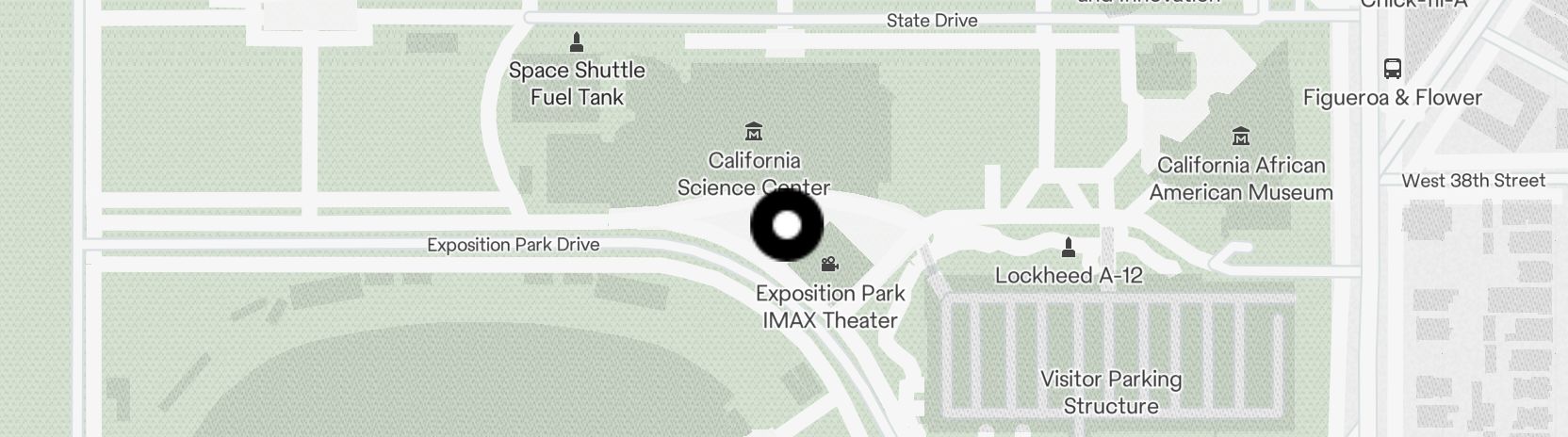Select the Figueroa & Flower bus stop
This screenshot has width=1568, height=437.
coord(1392,69)
